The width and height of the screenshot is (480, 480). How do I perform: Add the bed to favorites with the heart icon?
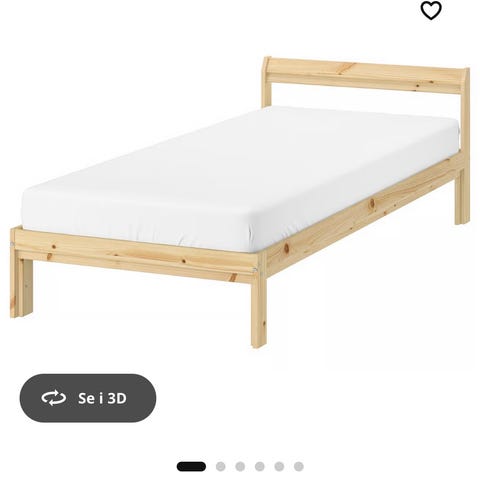[431, 10]
